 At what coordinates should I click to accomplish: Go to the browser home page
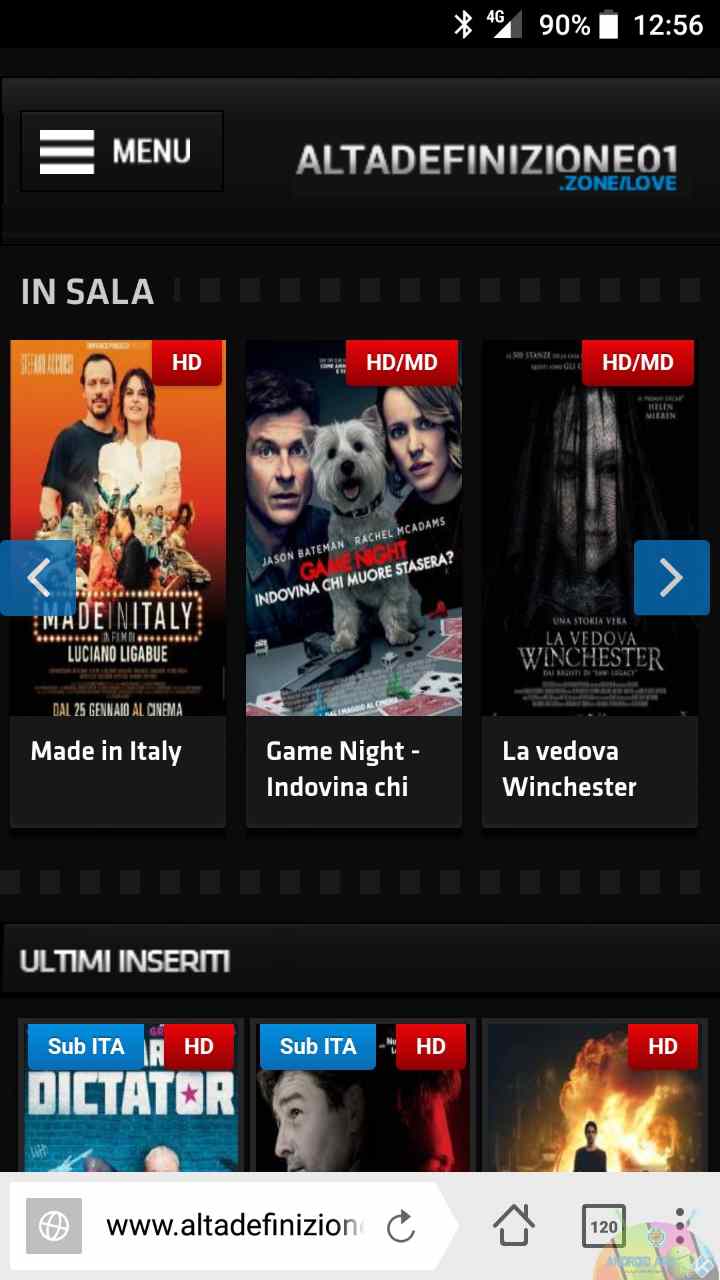[x=514, y=1225]
